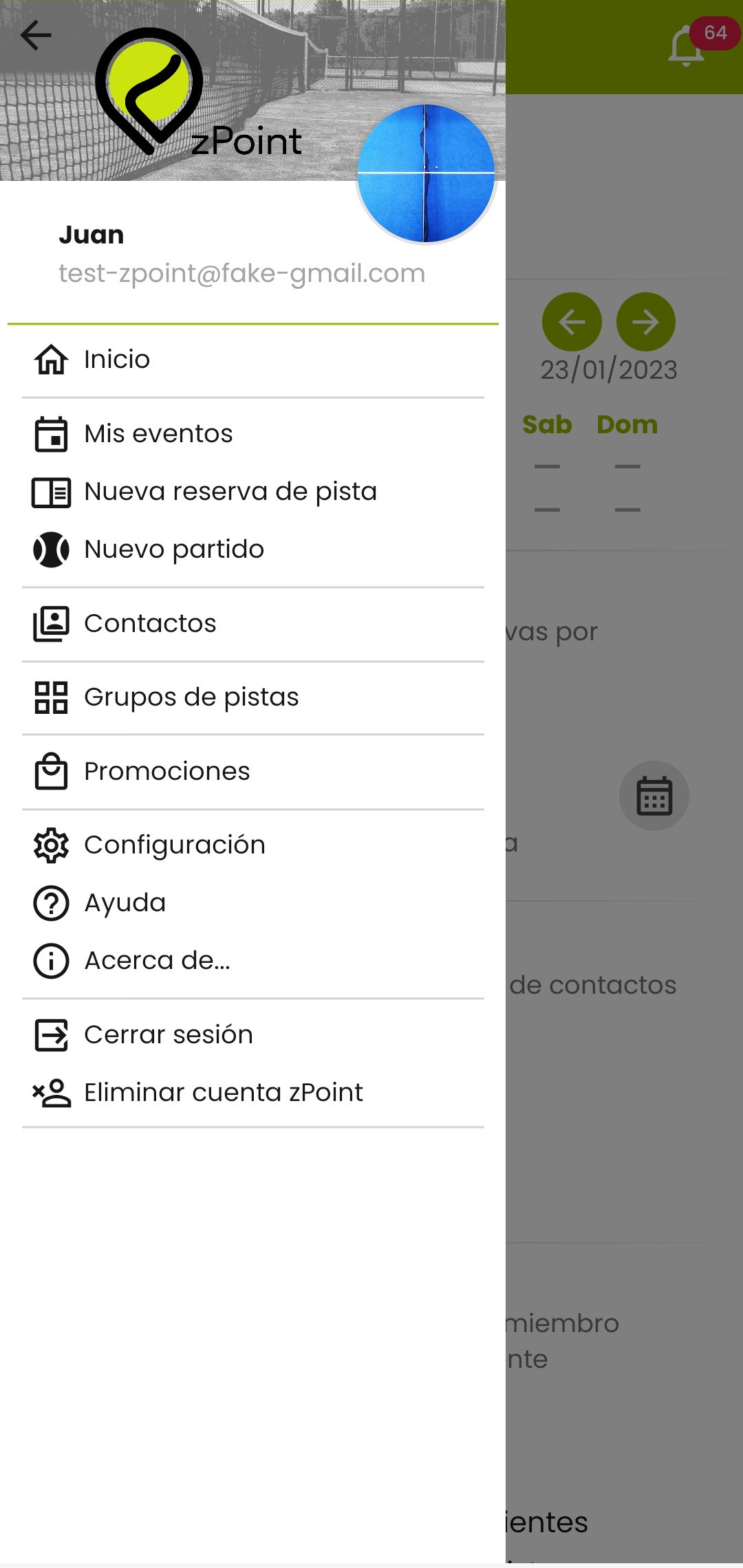Image resolution: width=743 pixels, height=1568 pixels.
Task: Tap Ayuda for help
Action: tap(125, 903)
